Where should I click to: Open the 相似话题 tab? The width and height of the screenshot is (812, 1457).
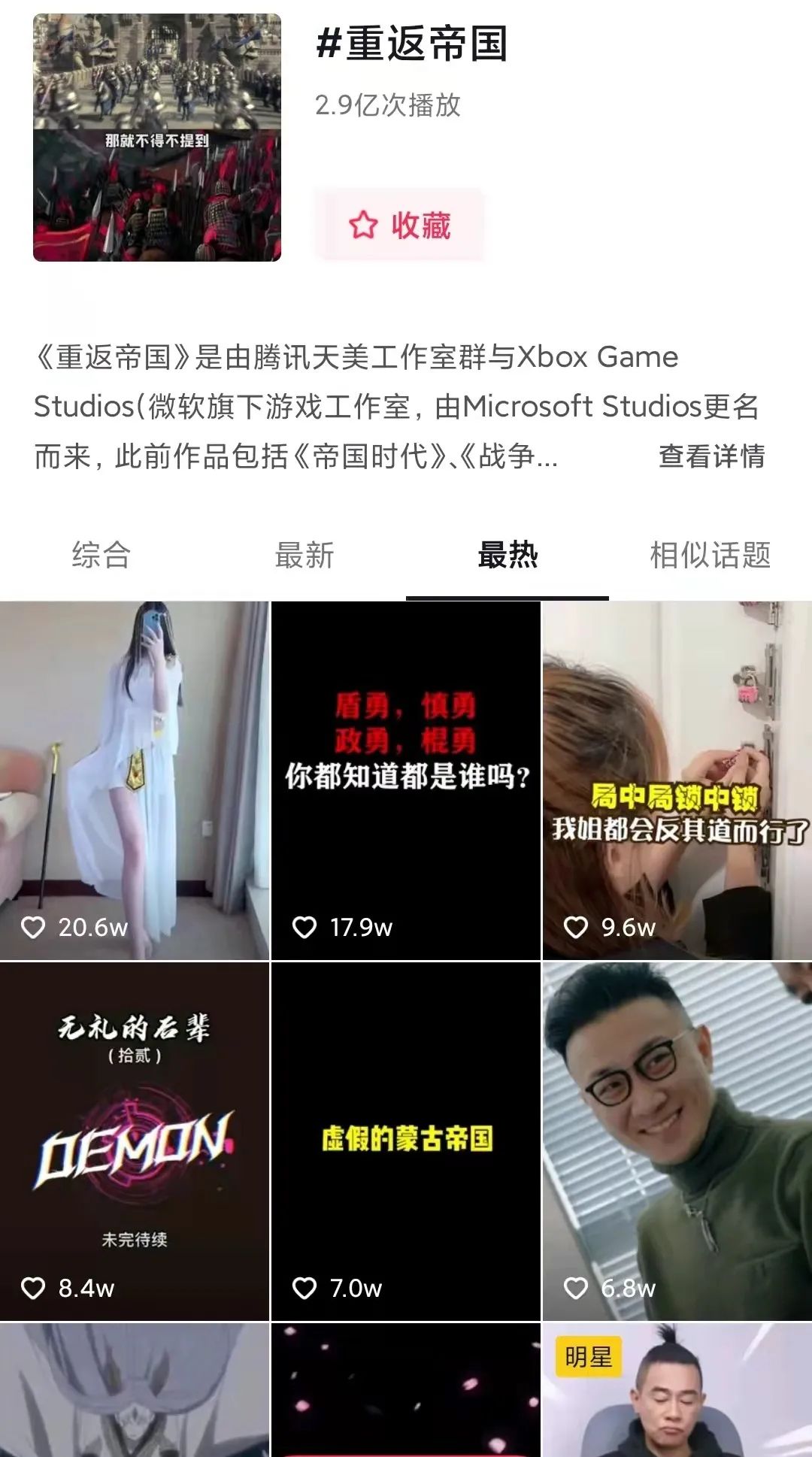click(710, 555)
